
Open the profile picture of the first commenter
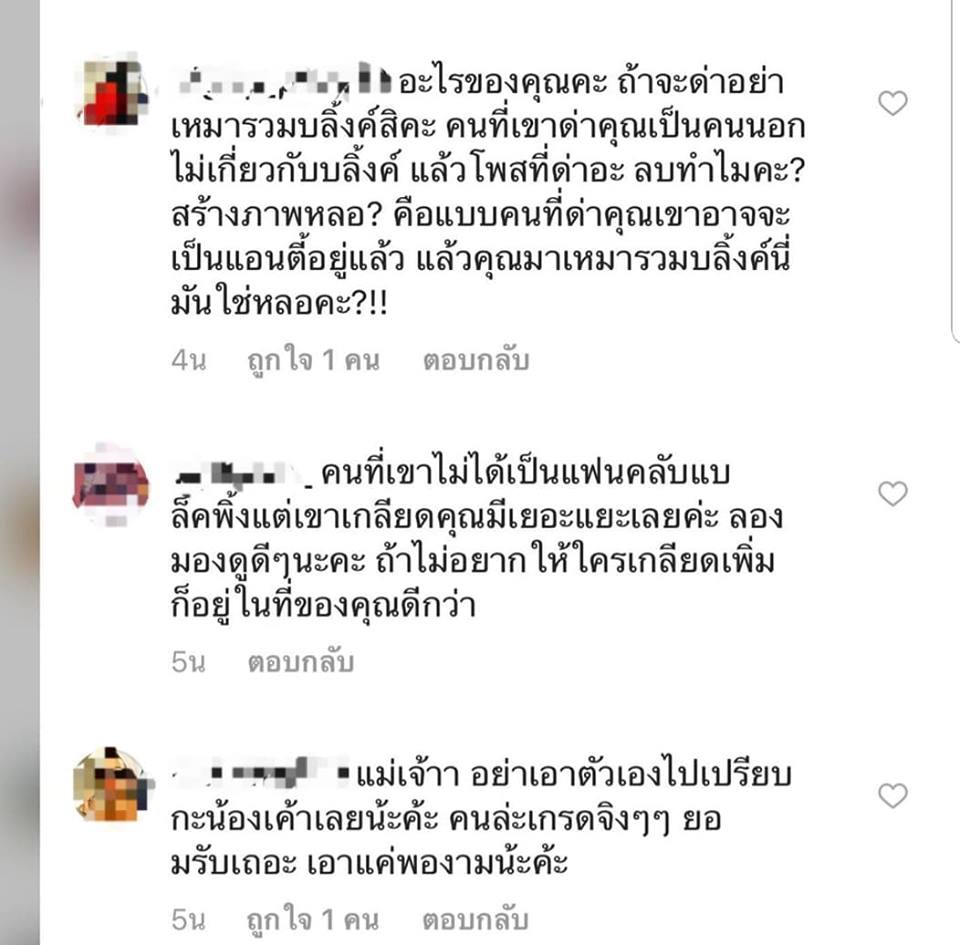(x=115, y=92)
